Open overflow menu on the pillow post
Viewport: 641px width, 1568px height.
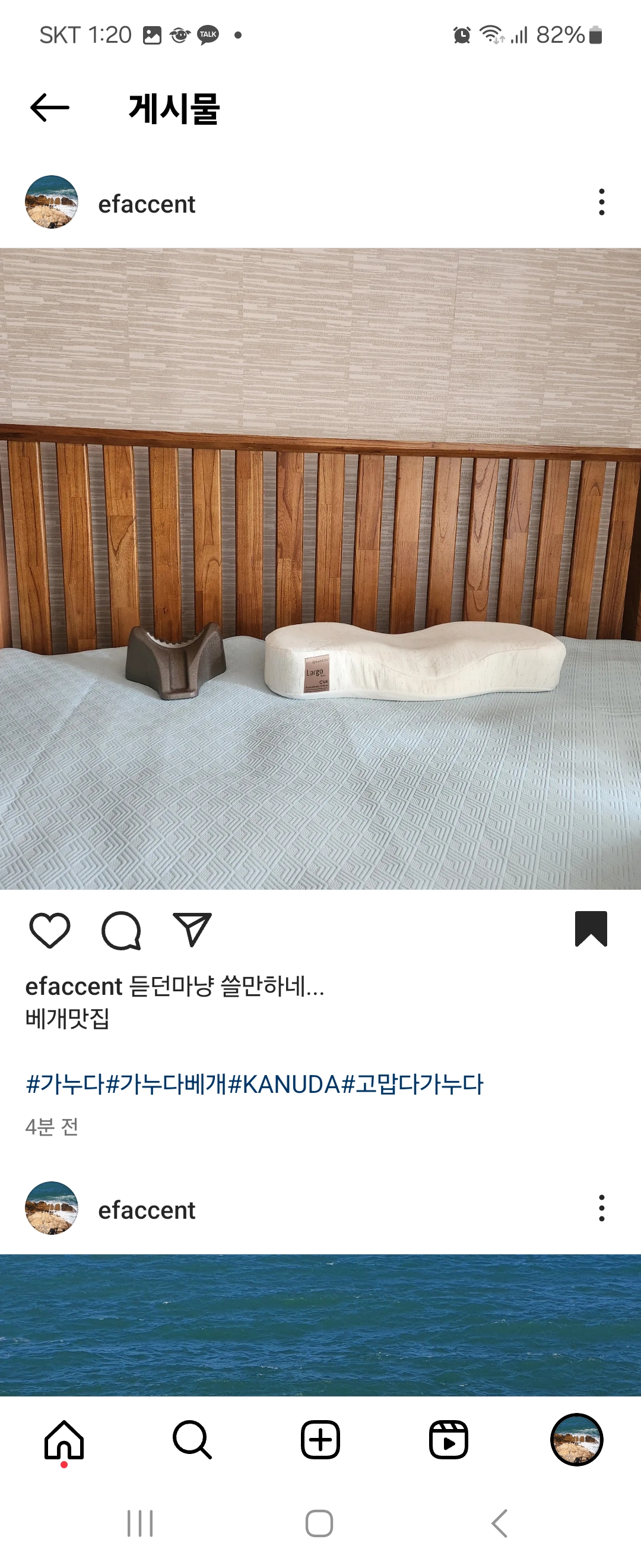601,202
